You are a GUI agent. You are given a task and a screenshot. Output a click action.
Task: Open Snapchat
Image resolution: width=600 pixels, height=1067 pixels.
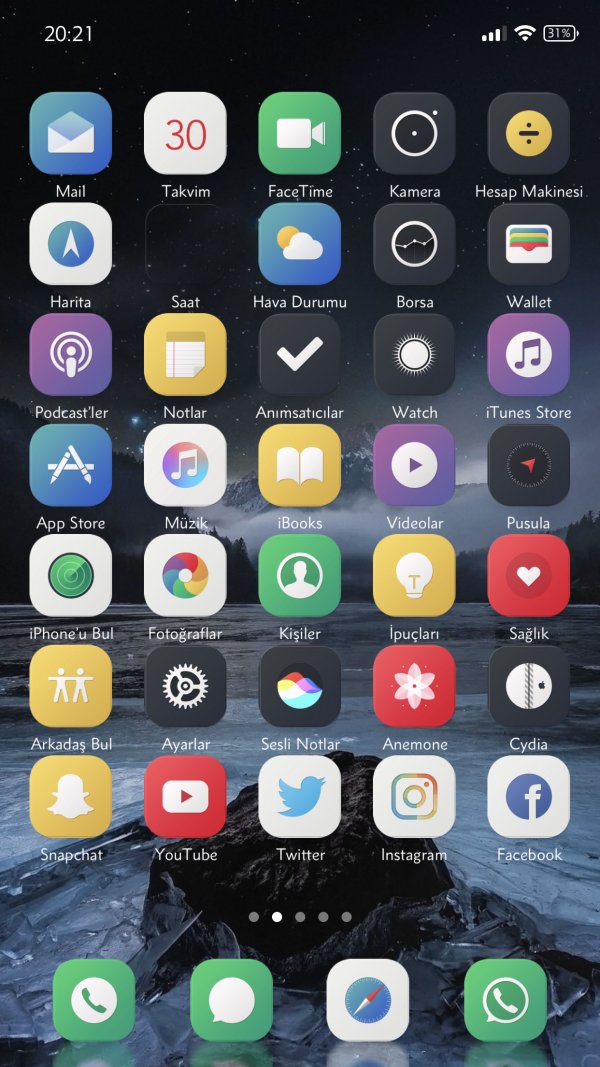pyautogui.click(x=71, y=797)
